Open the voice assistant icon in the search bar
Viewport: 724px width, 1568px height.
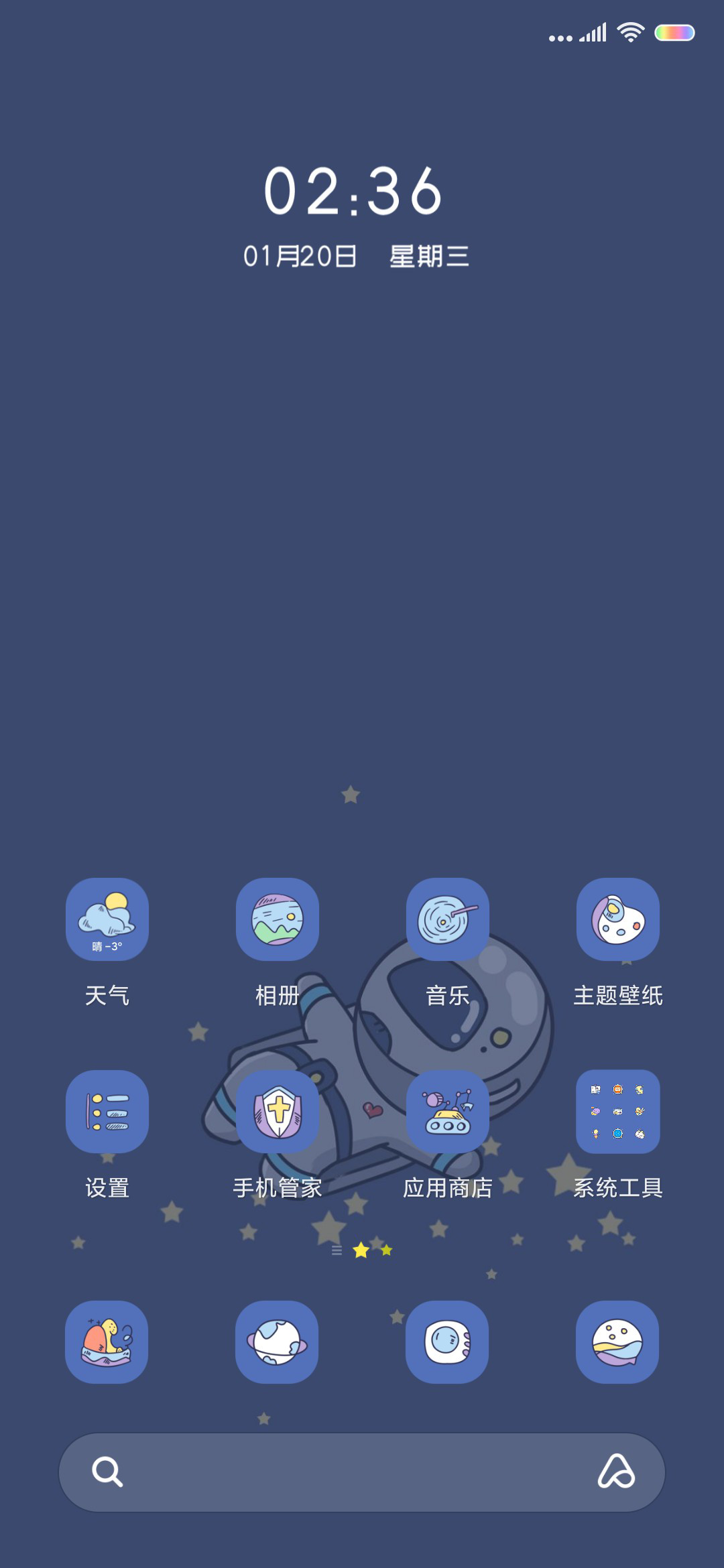(x=617, y=1472)
